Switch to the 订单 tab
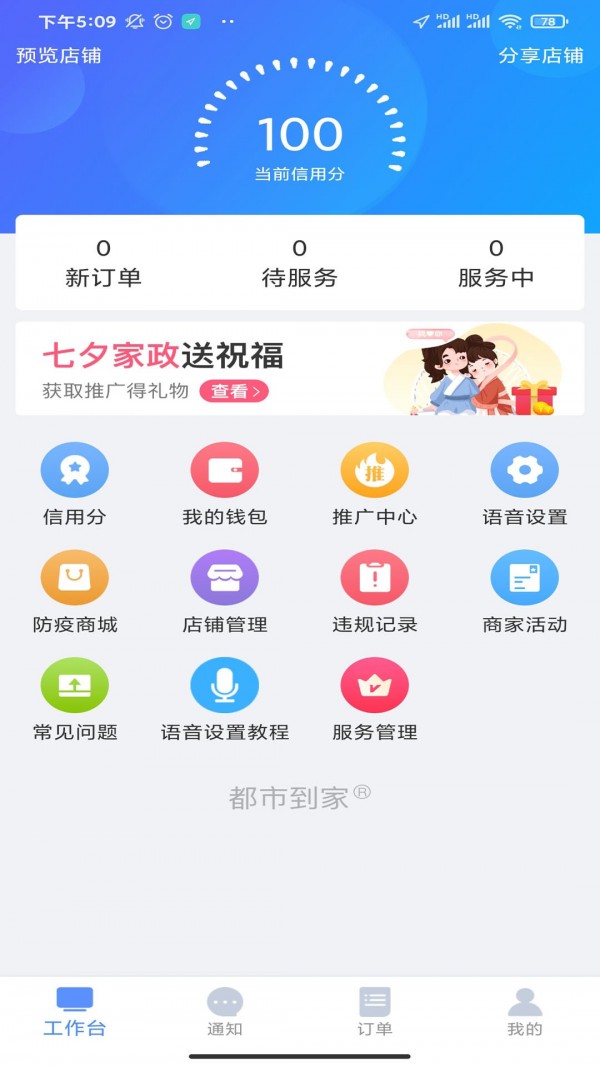The height and width of the screenshot is (1067, 600). tap(374, 1012)
